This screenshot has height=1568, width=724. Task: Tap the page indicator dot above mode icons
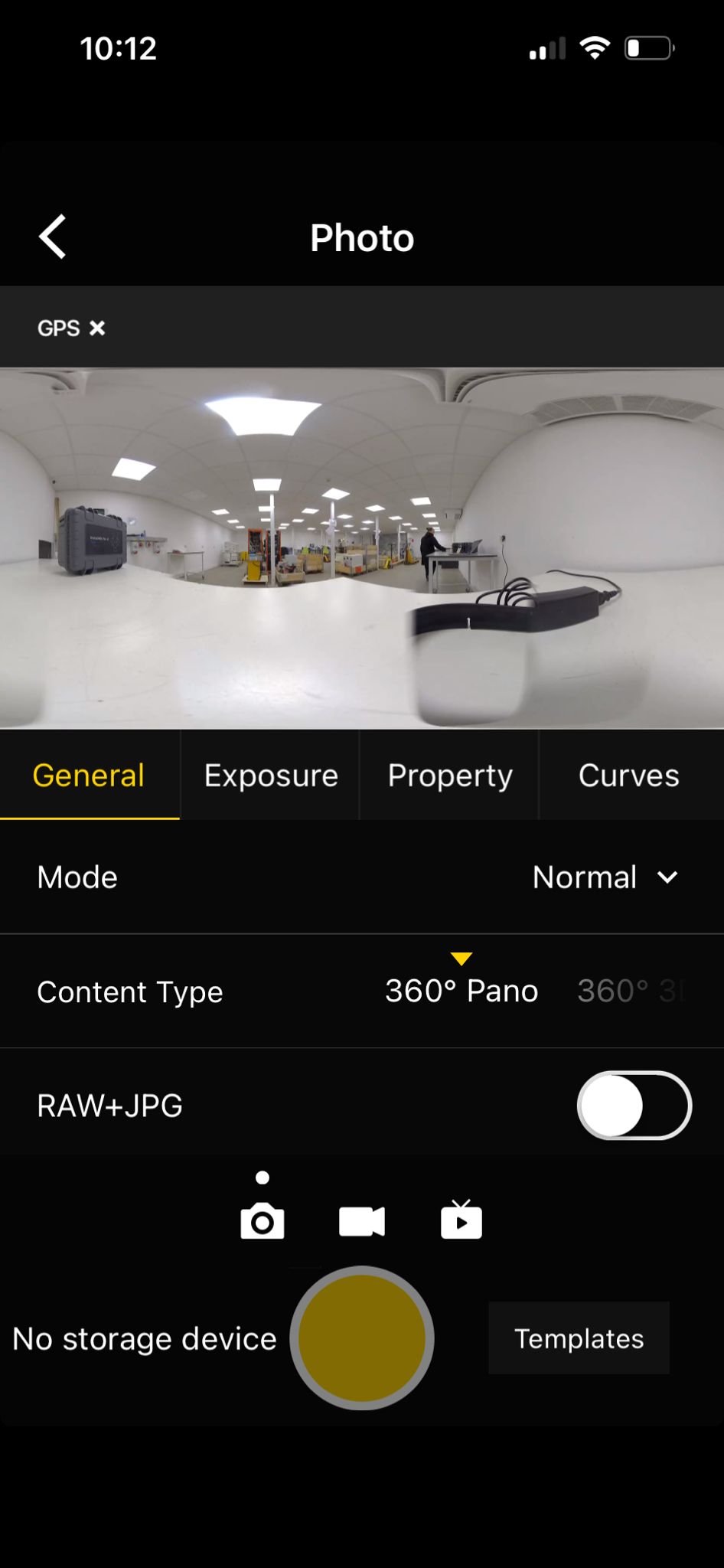click(263, 1179)
